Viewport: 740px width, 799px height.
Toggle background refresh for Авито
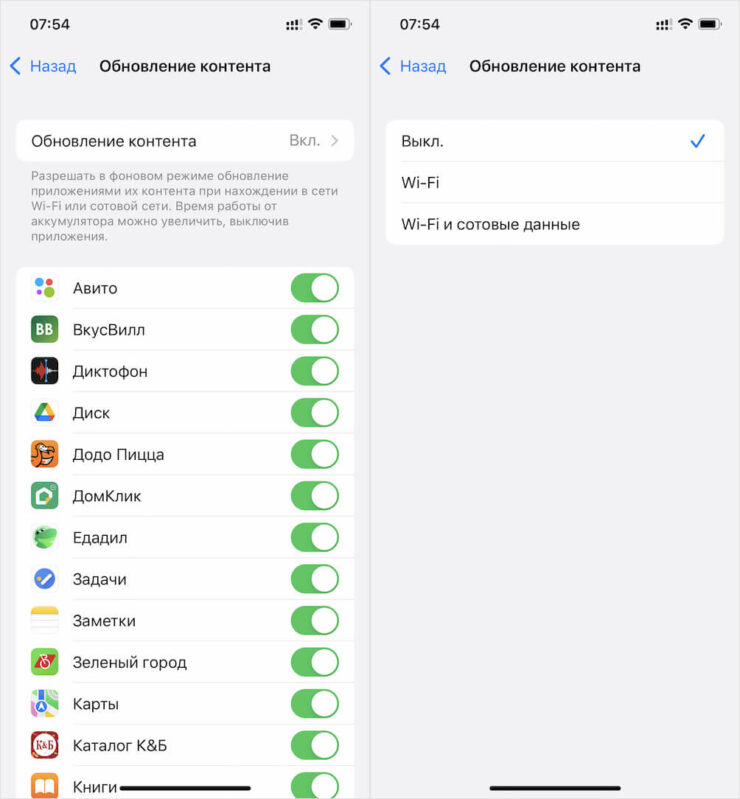pos(314,288)
